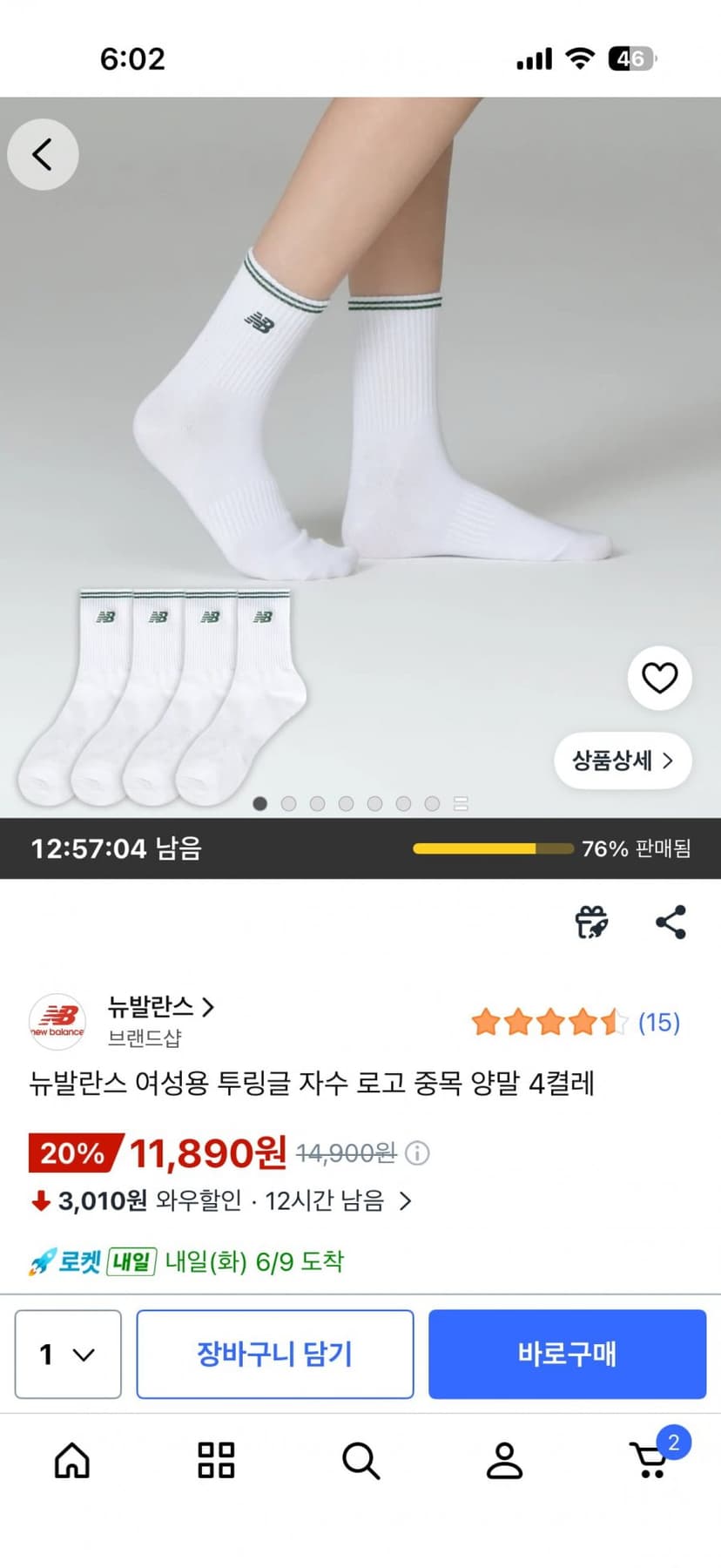This screenshot has height=1568, width=721.
Task: Send this product as a gift
Action: coord(592,922)
